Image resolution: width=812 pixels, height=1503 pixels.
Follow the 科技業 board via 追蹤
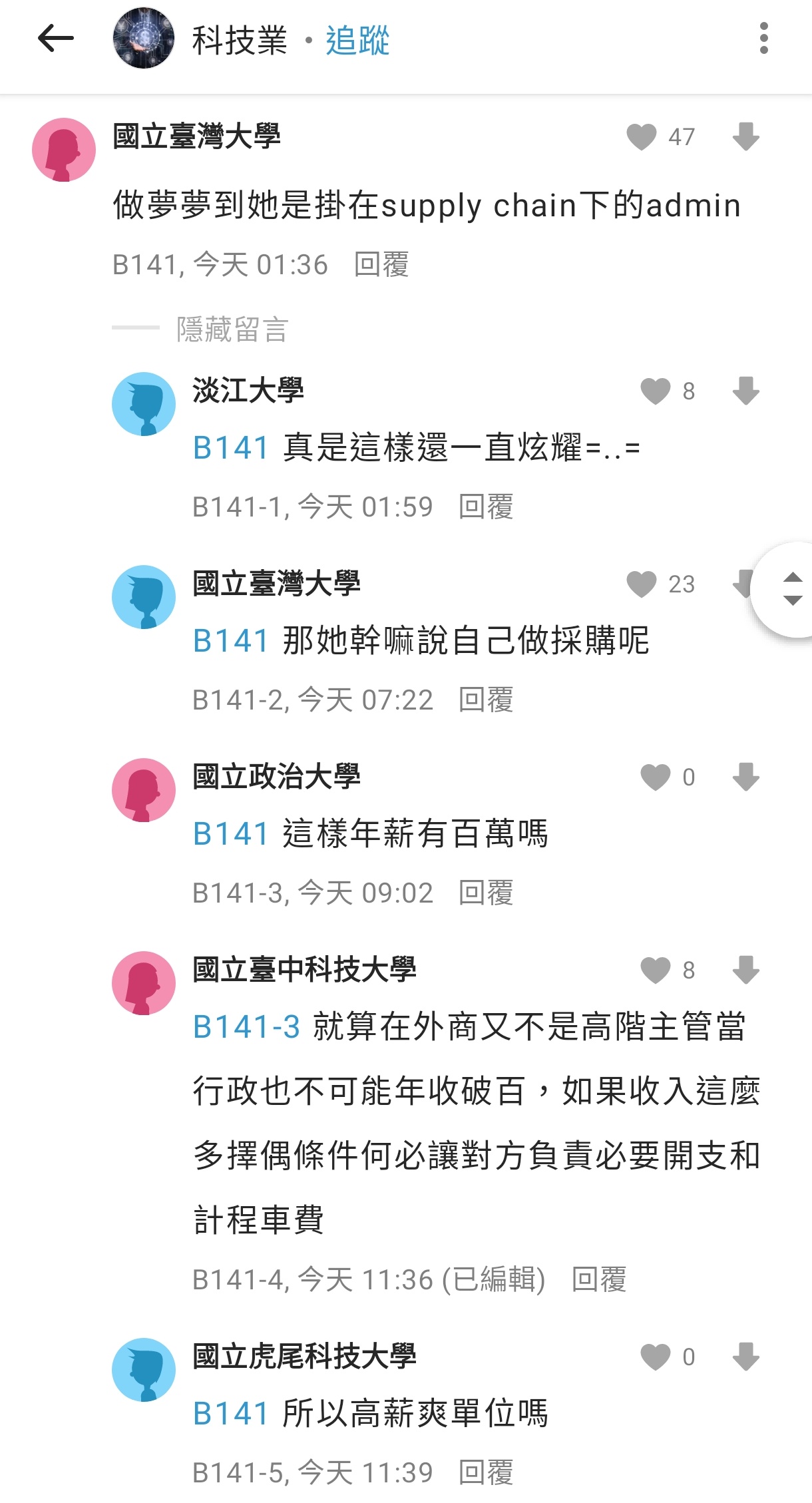(357, 41)
